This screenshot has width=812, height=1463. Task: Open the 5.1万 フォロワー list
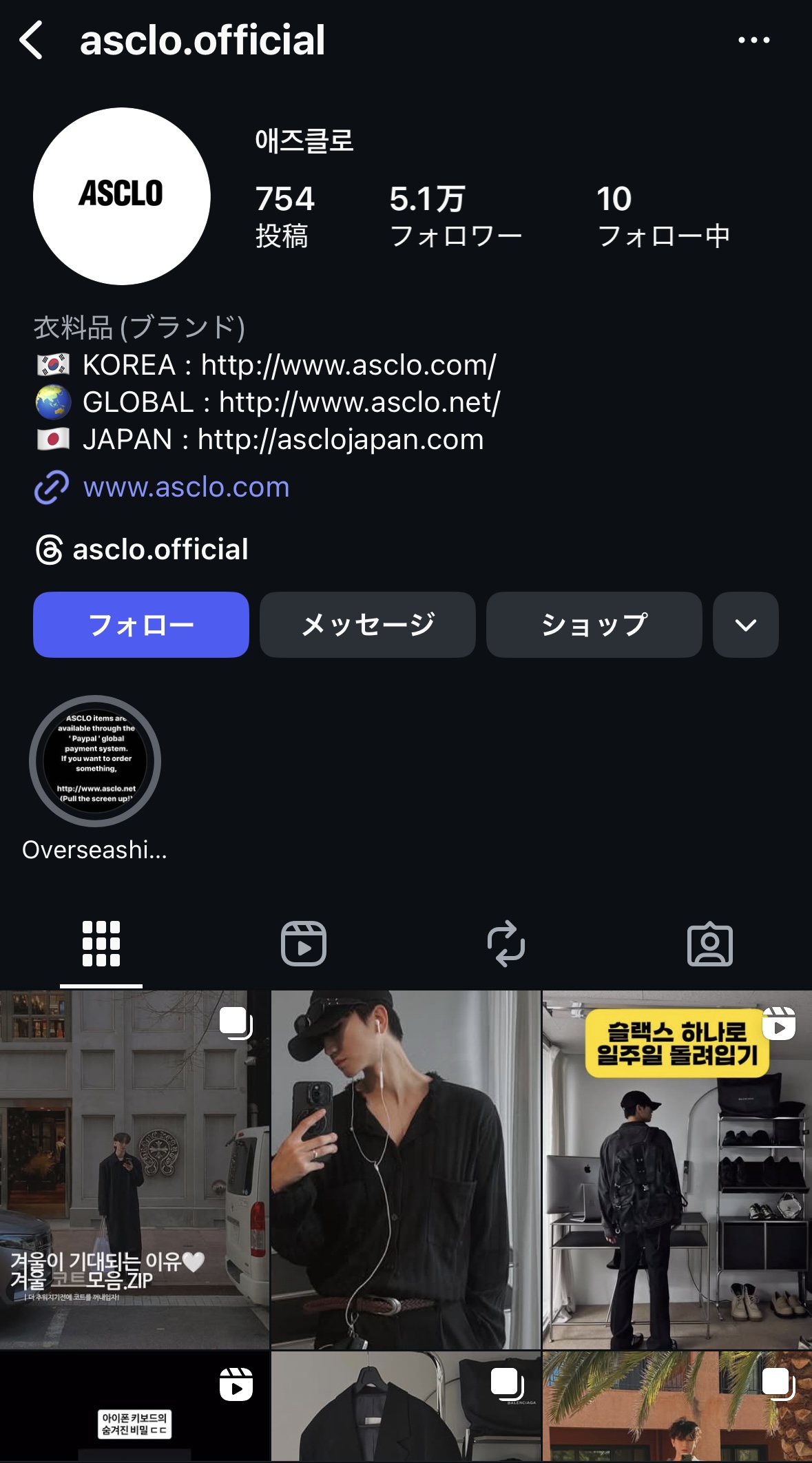[455, 216]
